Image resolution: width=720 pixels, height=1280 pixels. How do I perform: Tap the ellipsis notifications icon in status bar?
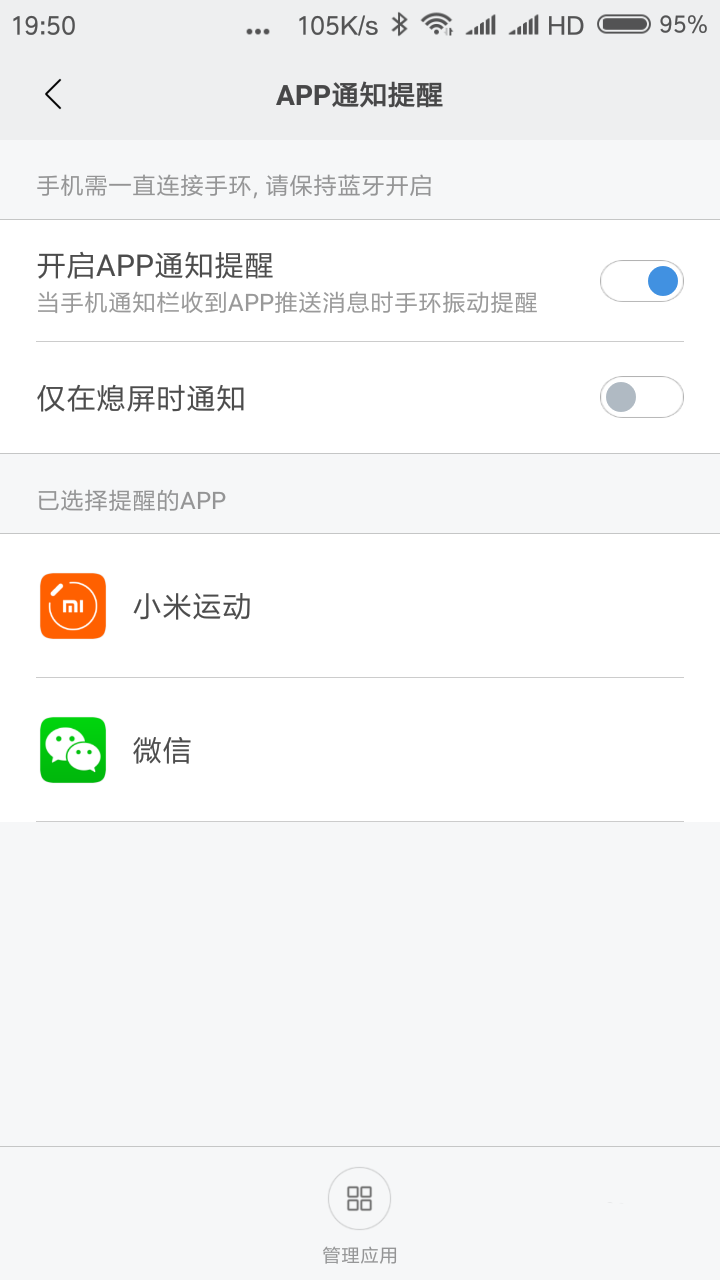258,29
